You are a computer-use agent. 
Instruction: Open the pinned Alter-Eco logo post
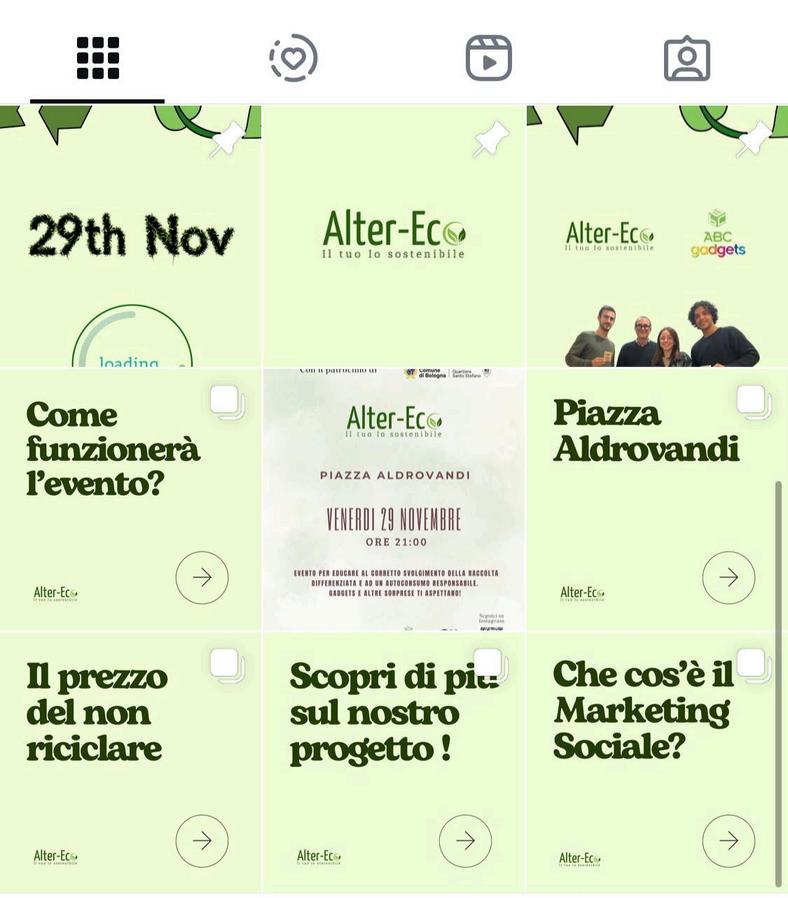[x=394, y=236]
